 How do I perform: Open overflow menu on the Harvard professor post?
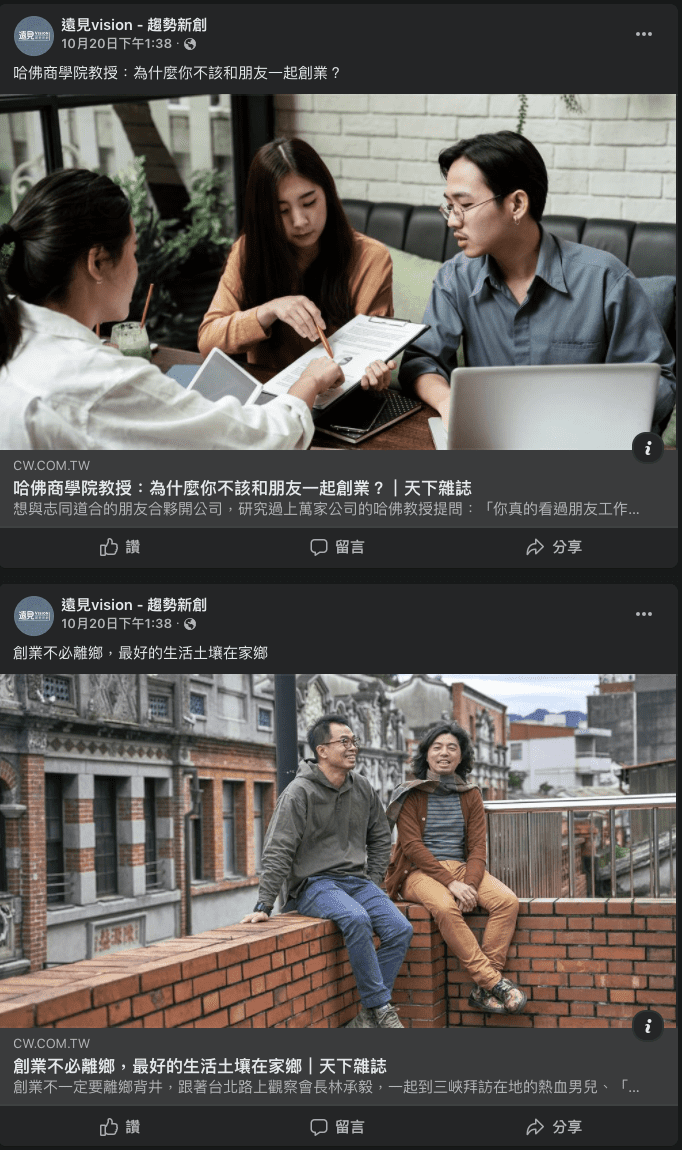(x=644, y=34)
